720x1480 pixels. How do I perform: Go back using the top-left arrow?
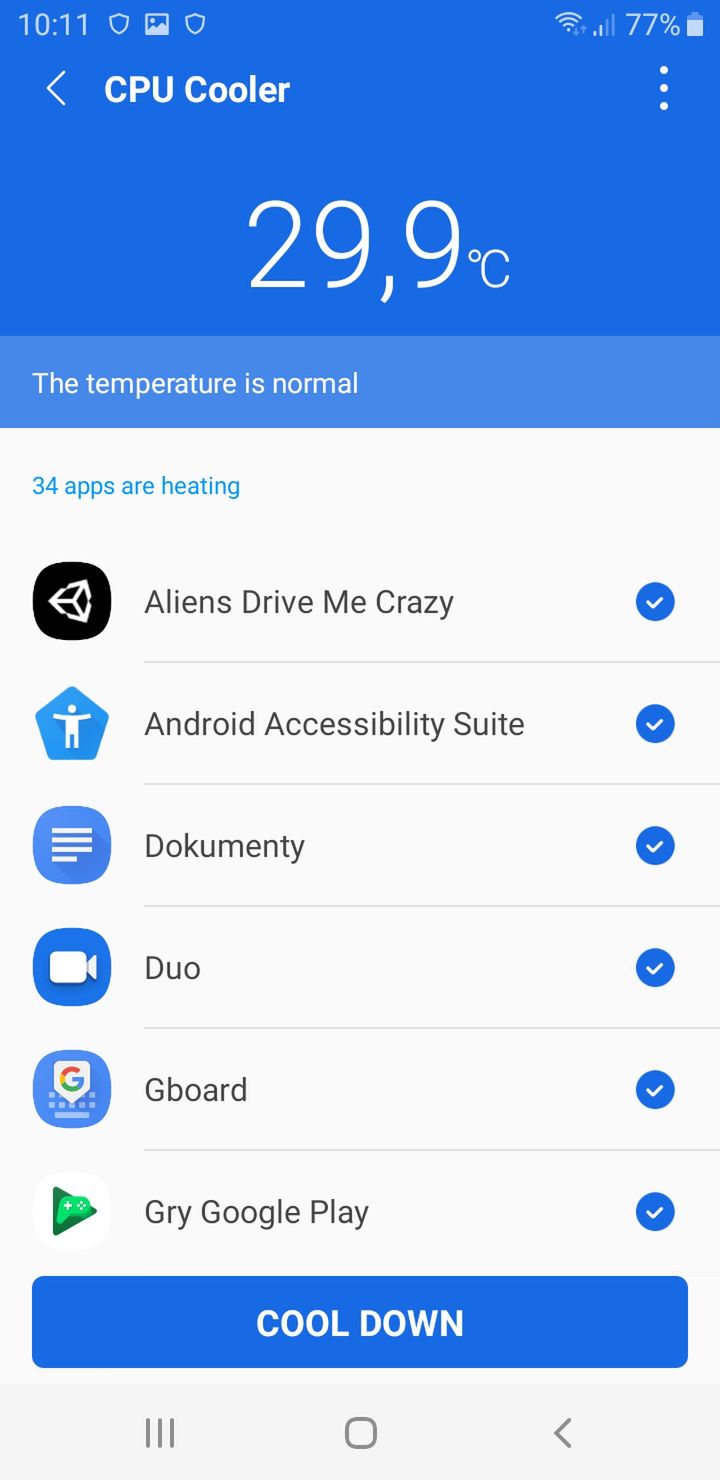coord(57,89)
